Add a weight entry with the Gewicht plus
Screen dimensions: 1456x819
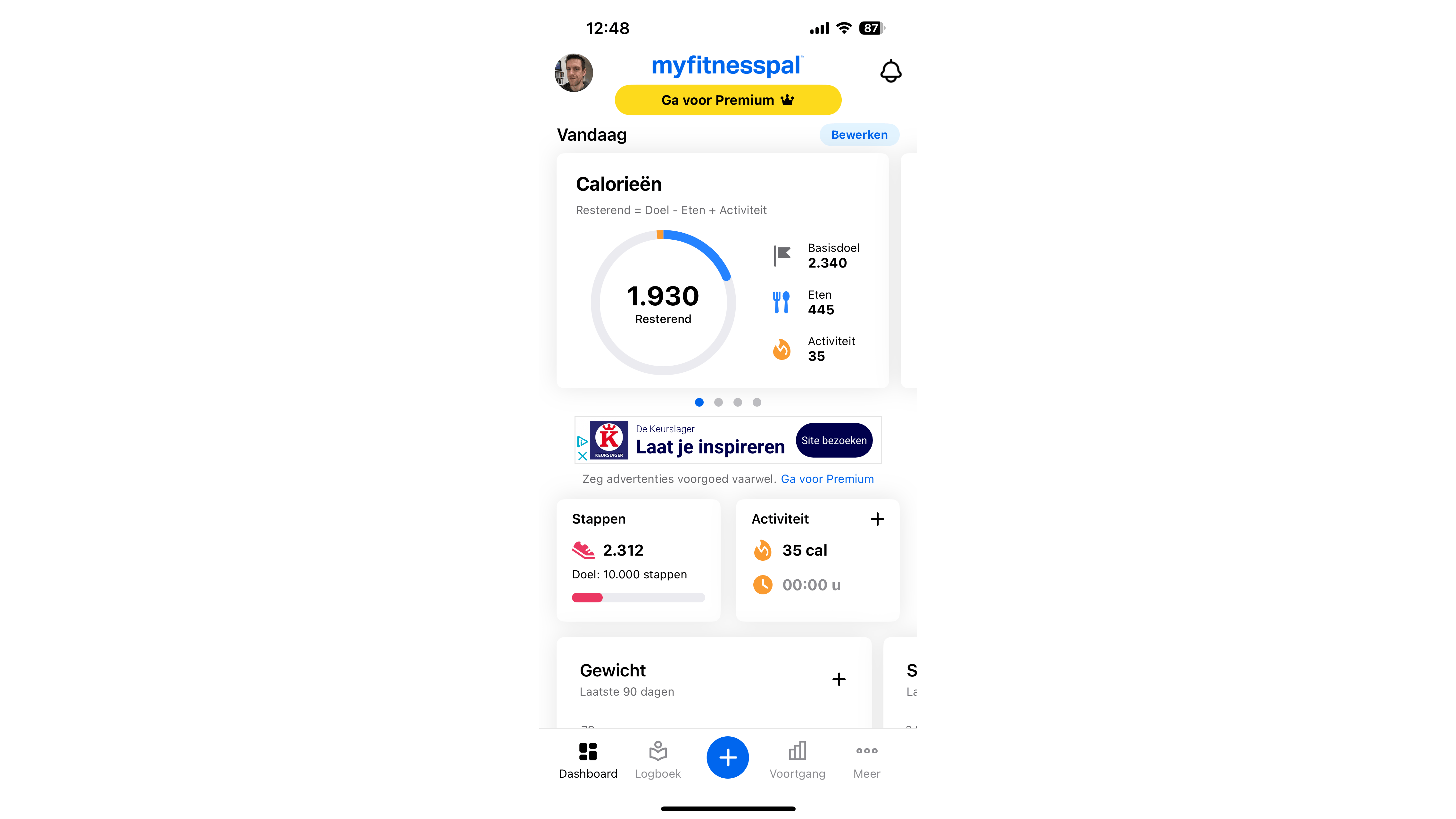tap(839, 679)
